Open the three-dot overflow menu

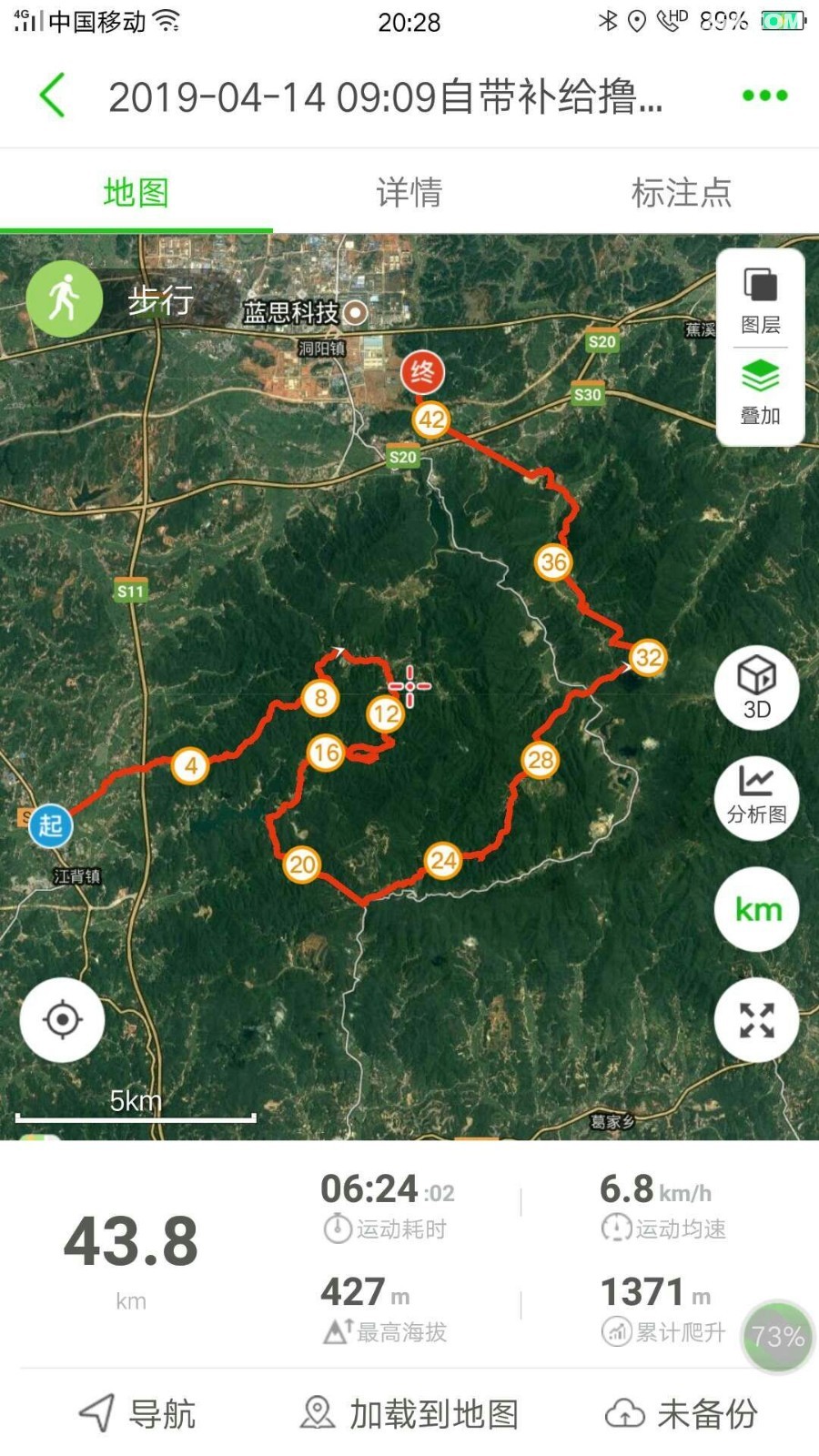tap(764, 96)
